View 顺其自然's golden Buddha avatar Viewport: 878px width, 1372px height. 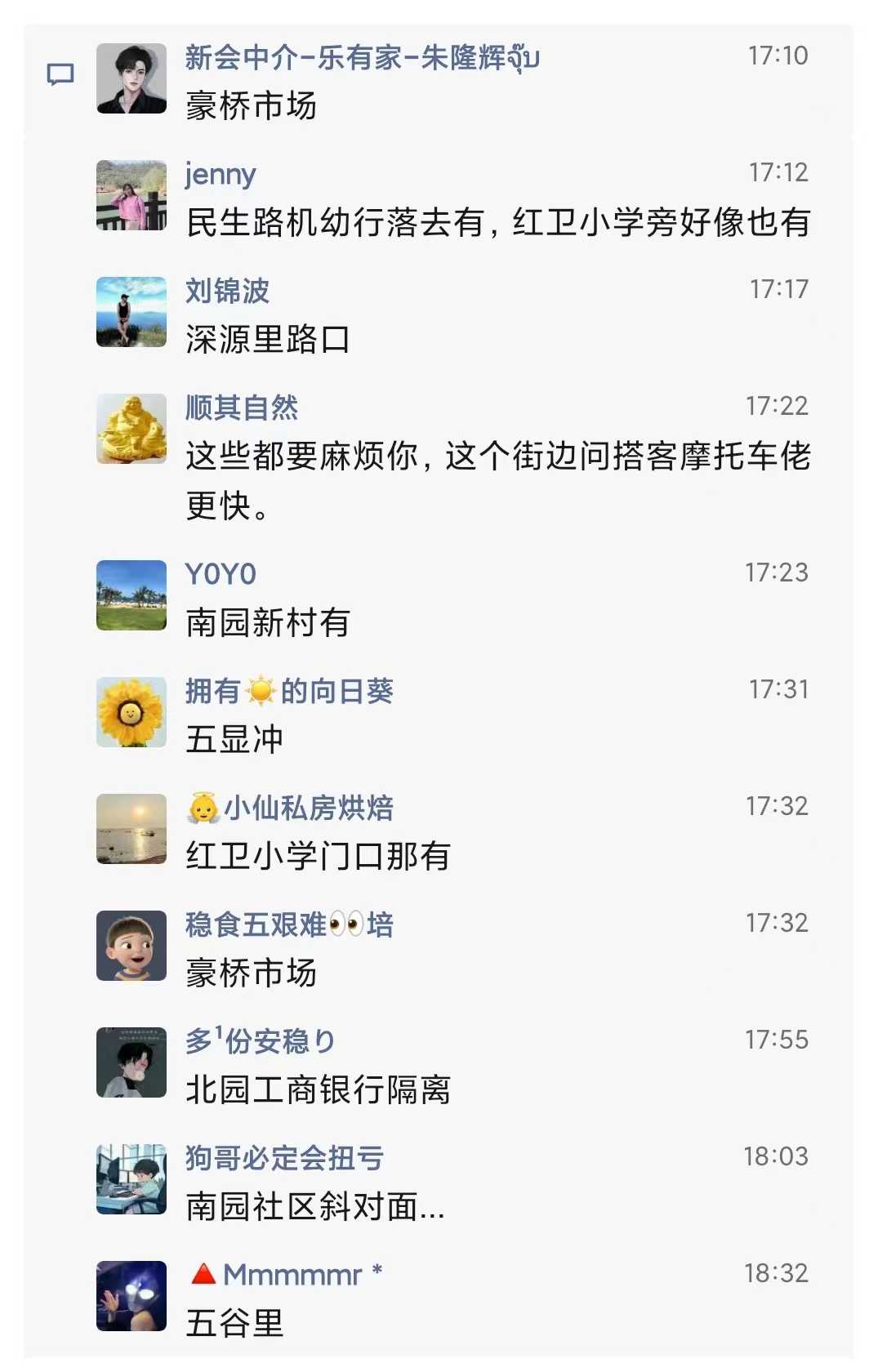tap(131, 429)
